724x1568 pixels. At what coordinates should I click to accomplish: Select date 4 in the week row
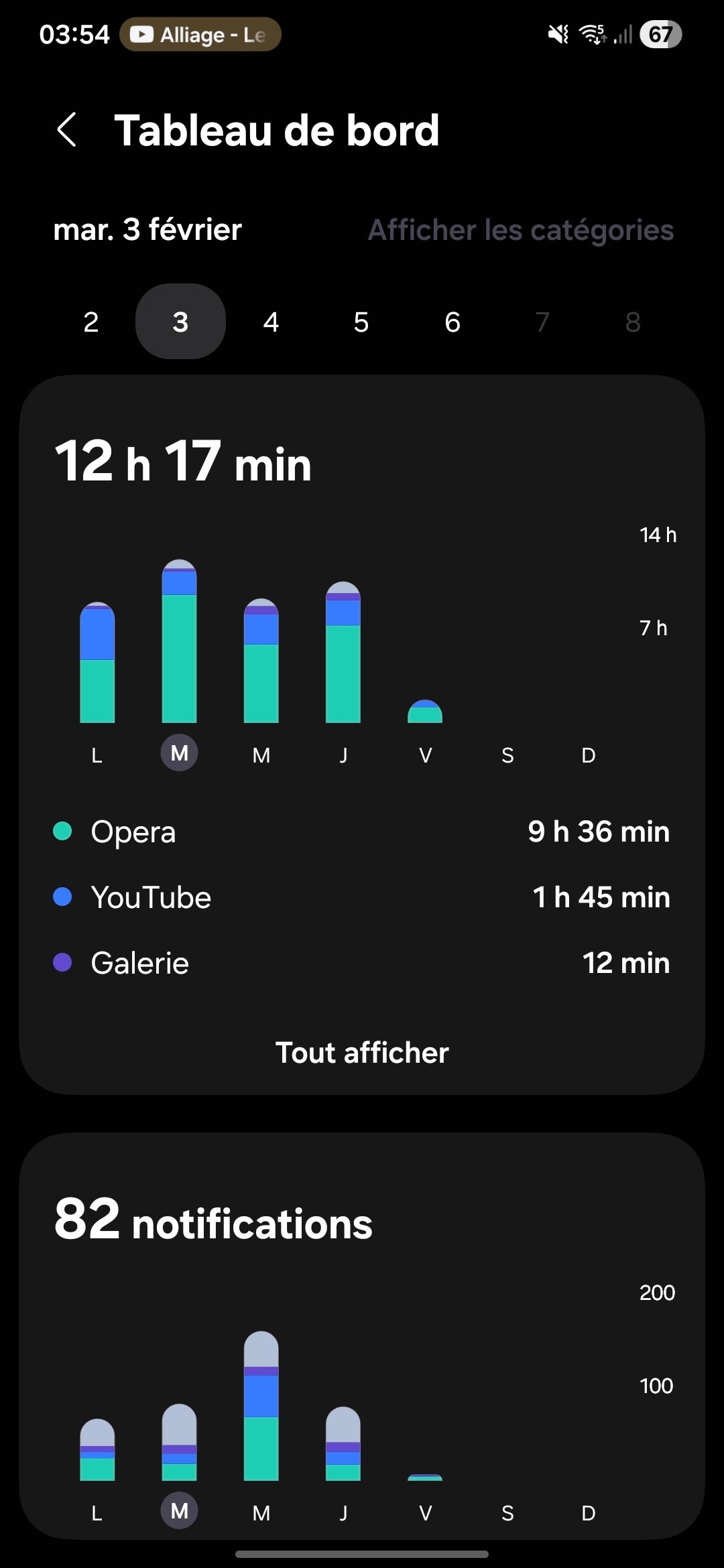pos(271,322)
